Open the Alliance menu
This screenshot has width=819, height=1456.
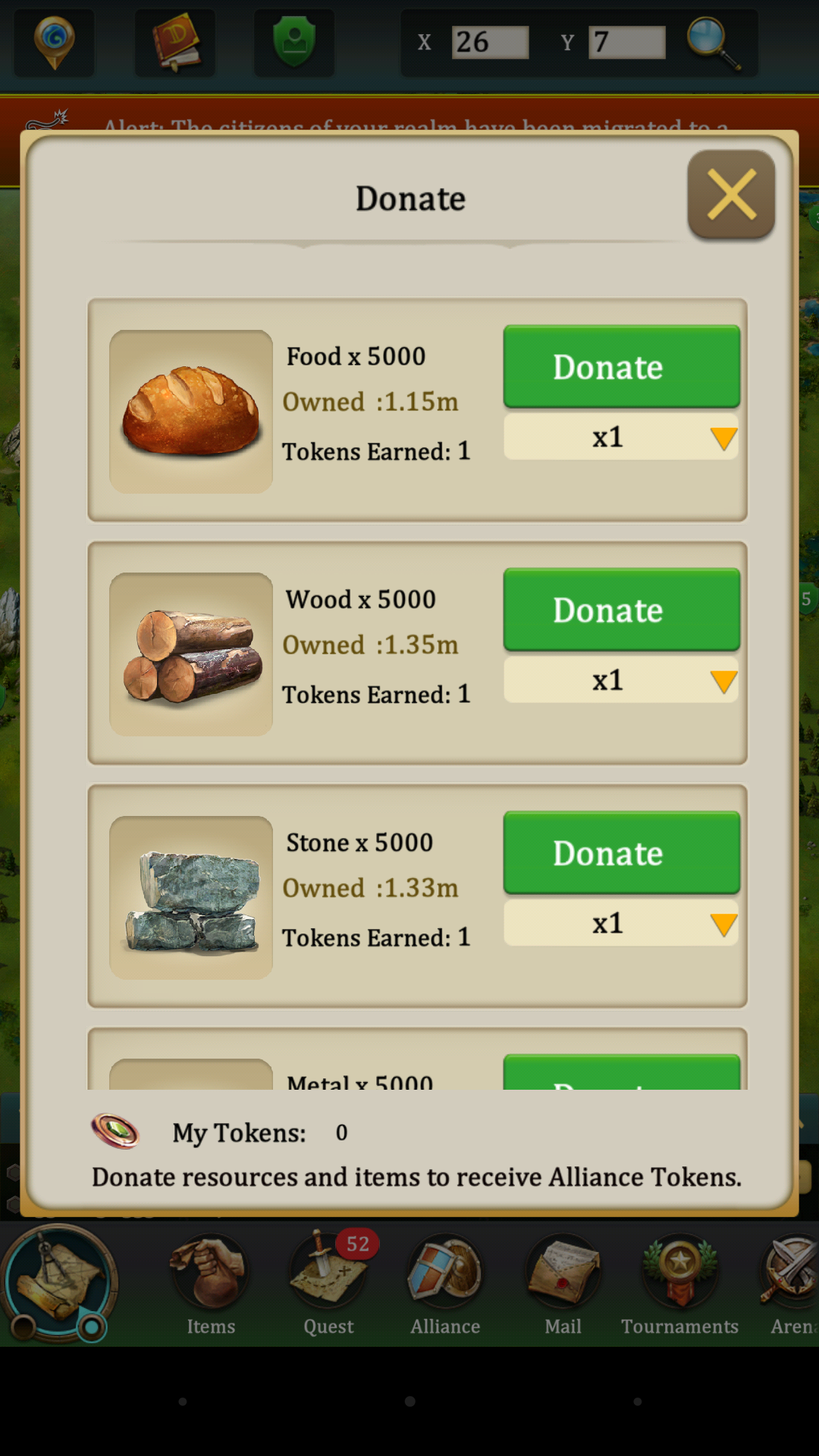(x=445, y=1285)
